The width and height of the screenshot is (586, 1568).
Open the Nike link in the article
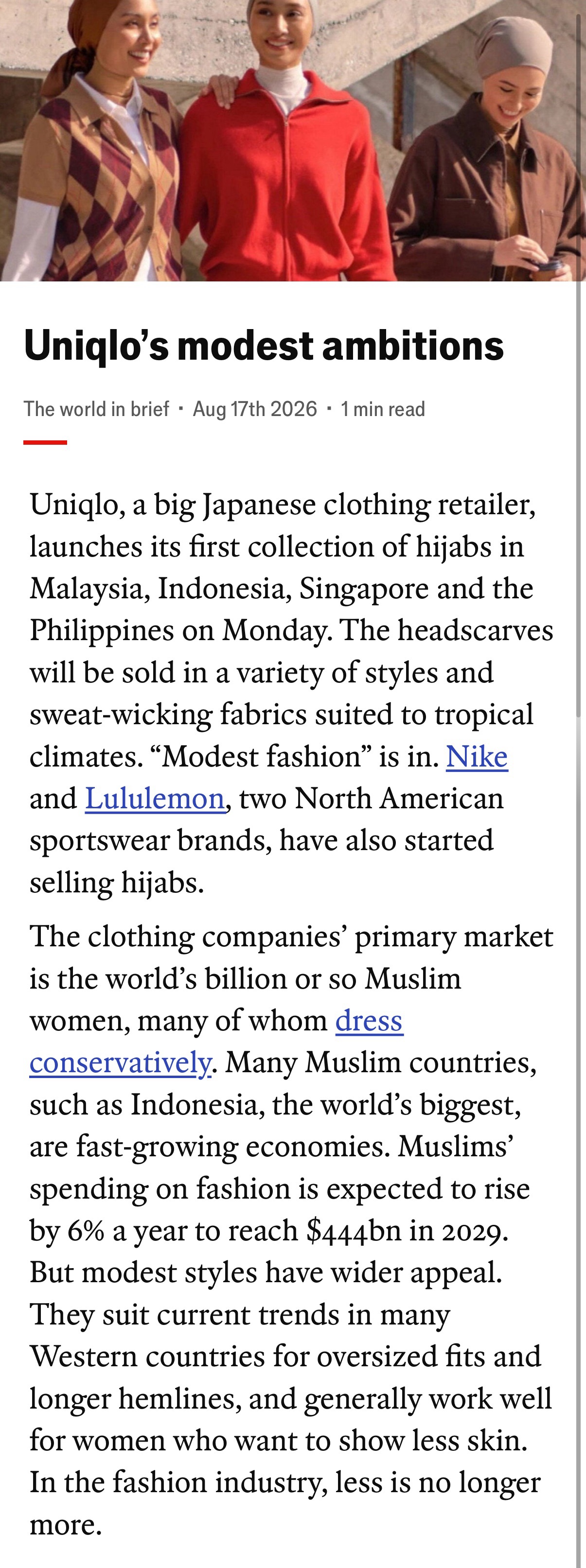(x=477, y=757)
